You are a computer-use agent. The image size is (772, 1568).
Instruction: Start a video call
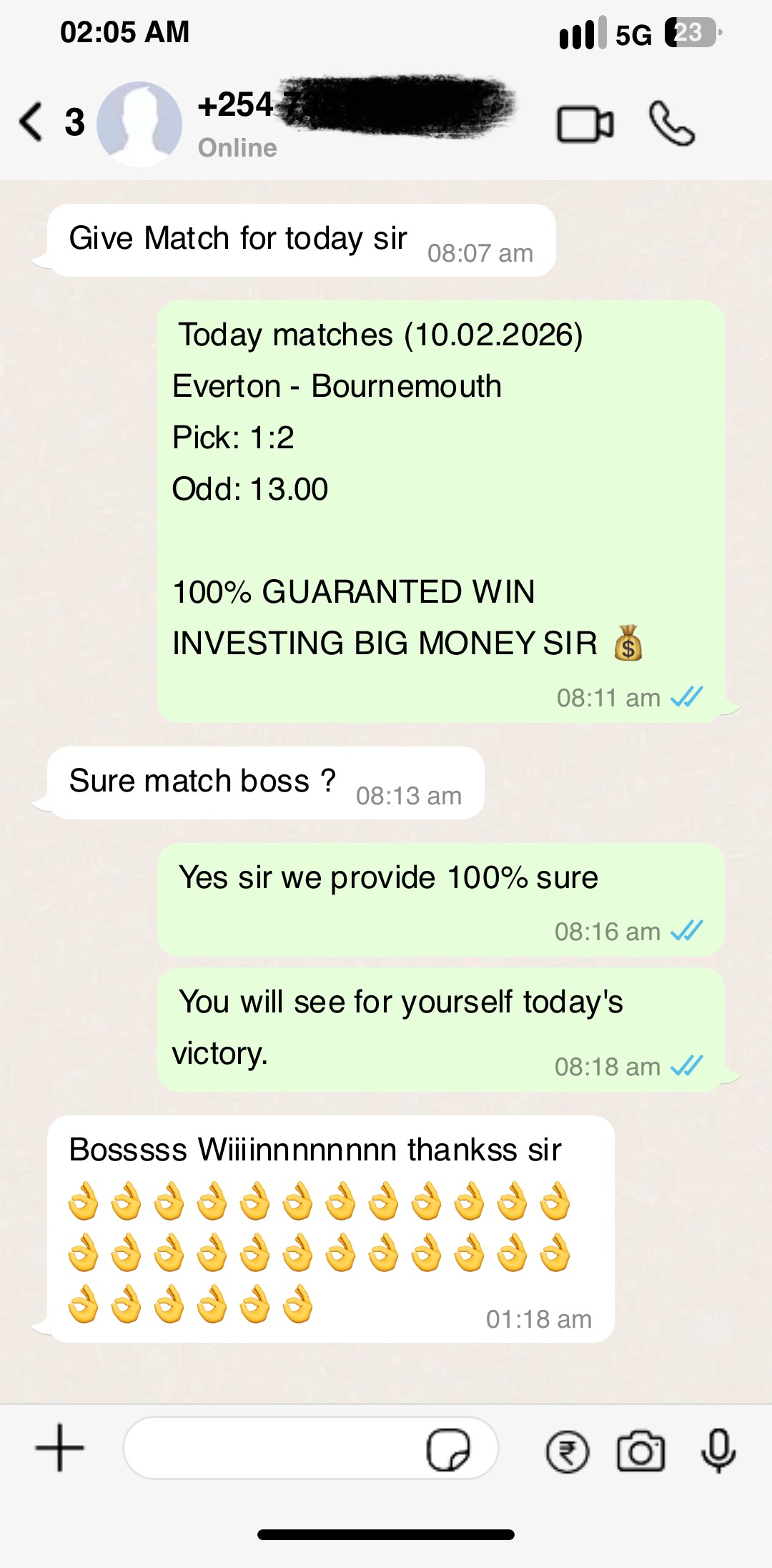pos(585,124)
